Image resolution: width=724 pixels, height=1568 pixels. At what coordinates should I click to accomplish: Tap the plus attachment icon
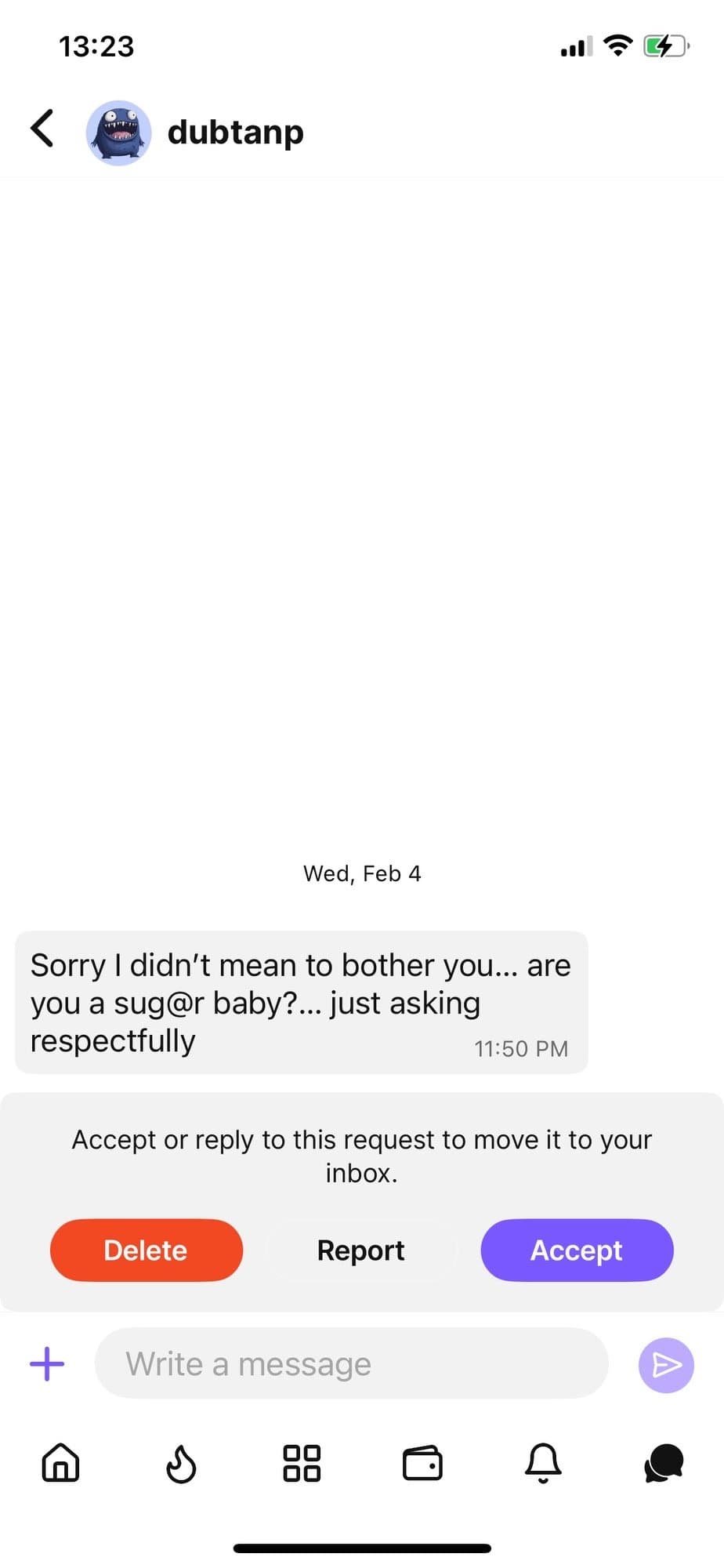pyautogui.click(x=47, y=1363)
